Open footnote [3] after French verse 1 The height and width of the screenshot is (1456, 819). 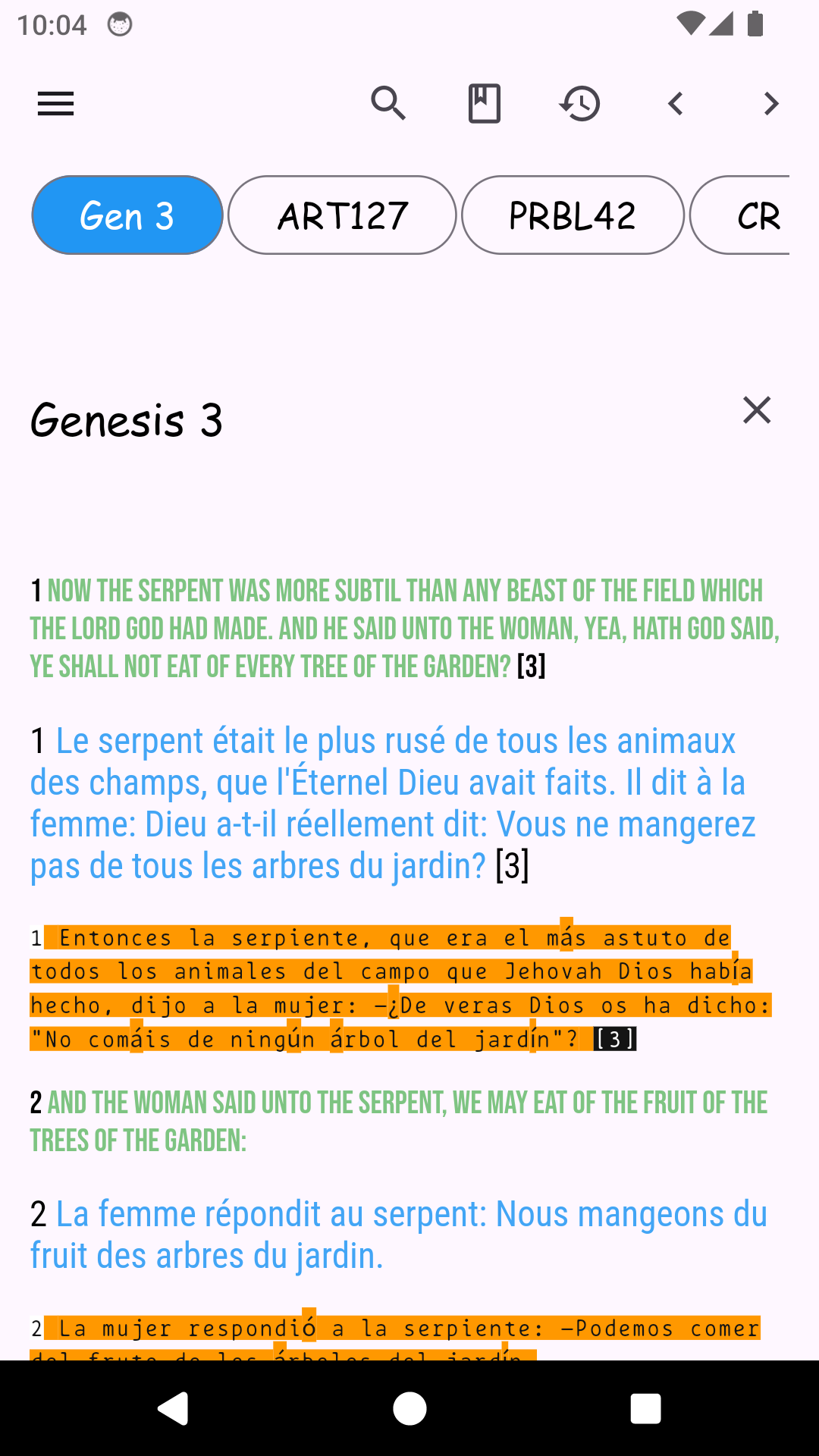[512, 866]
